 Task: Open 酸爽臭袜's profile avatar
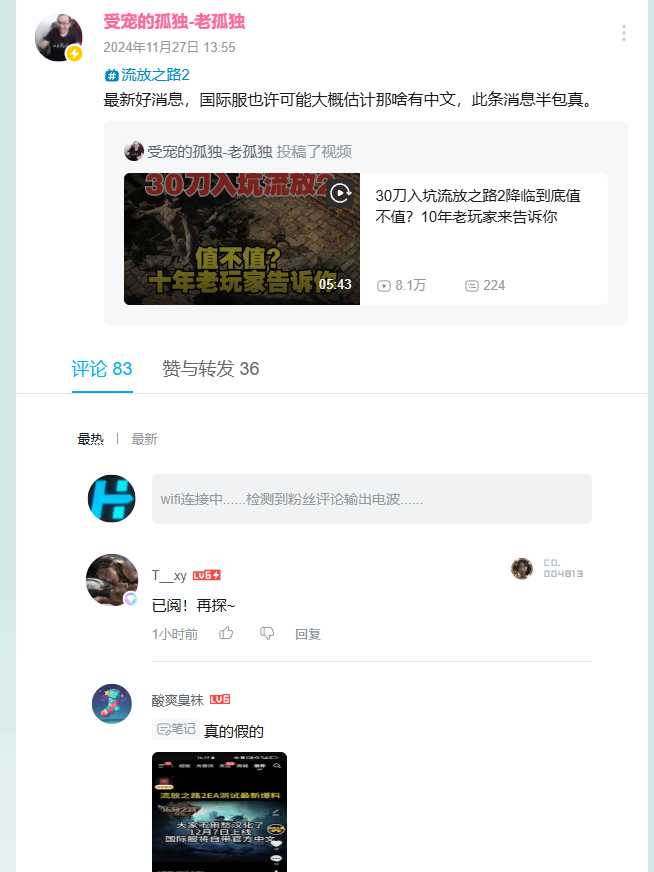(112, 704)
